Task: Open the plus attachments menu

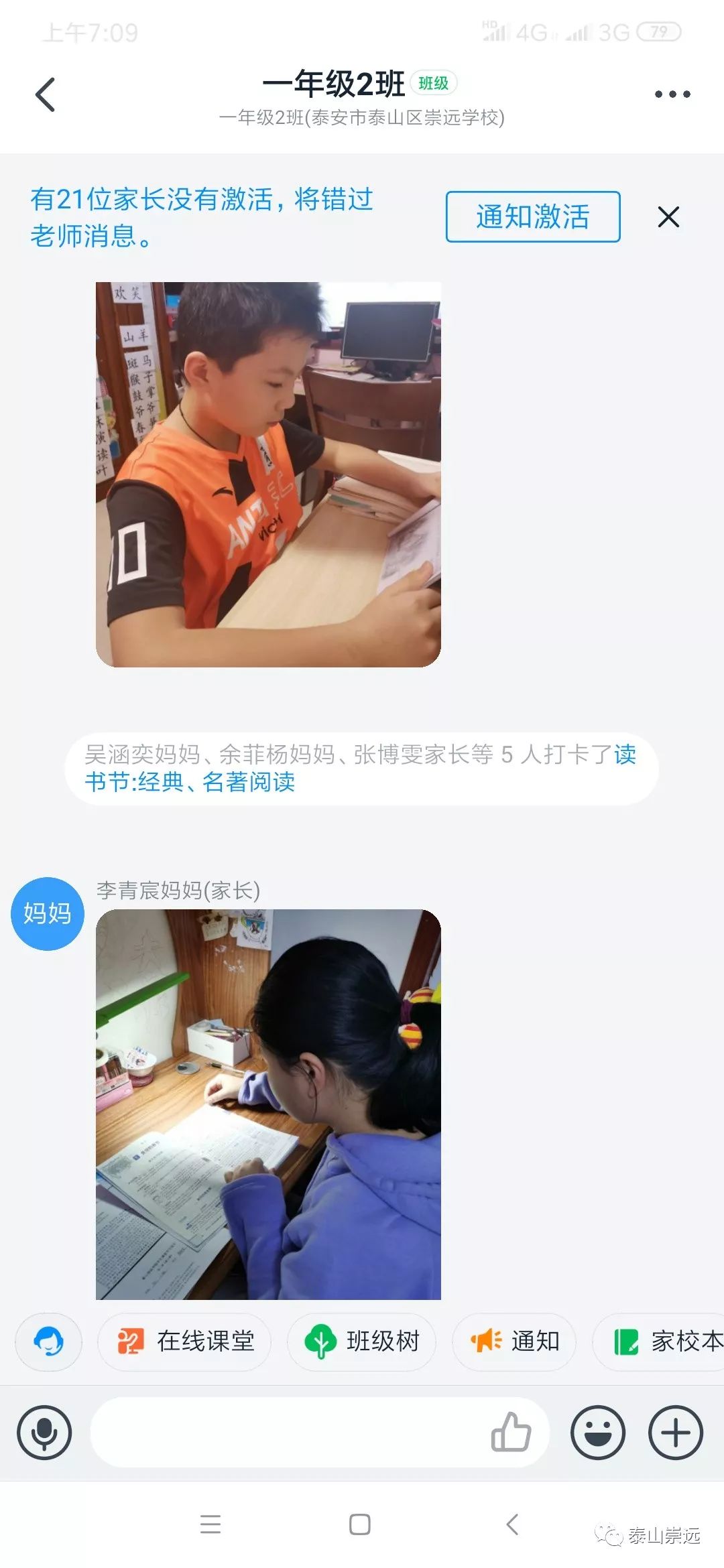Action: 676,1433
